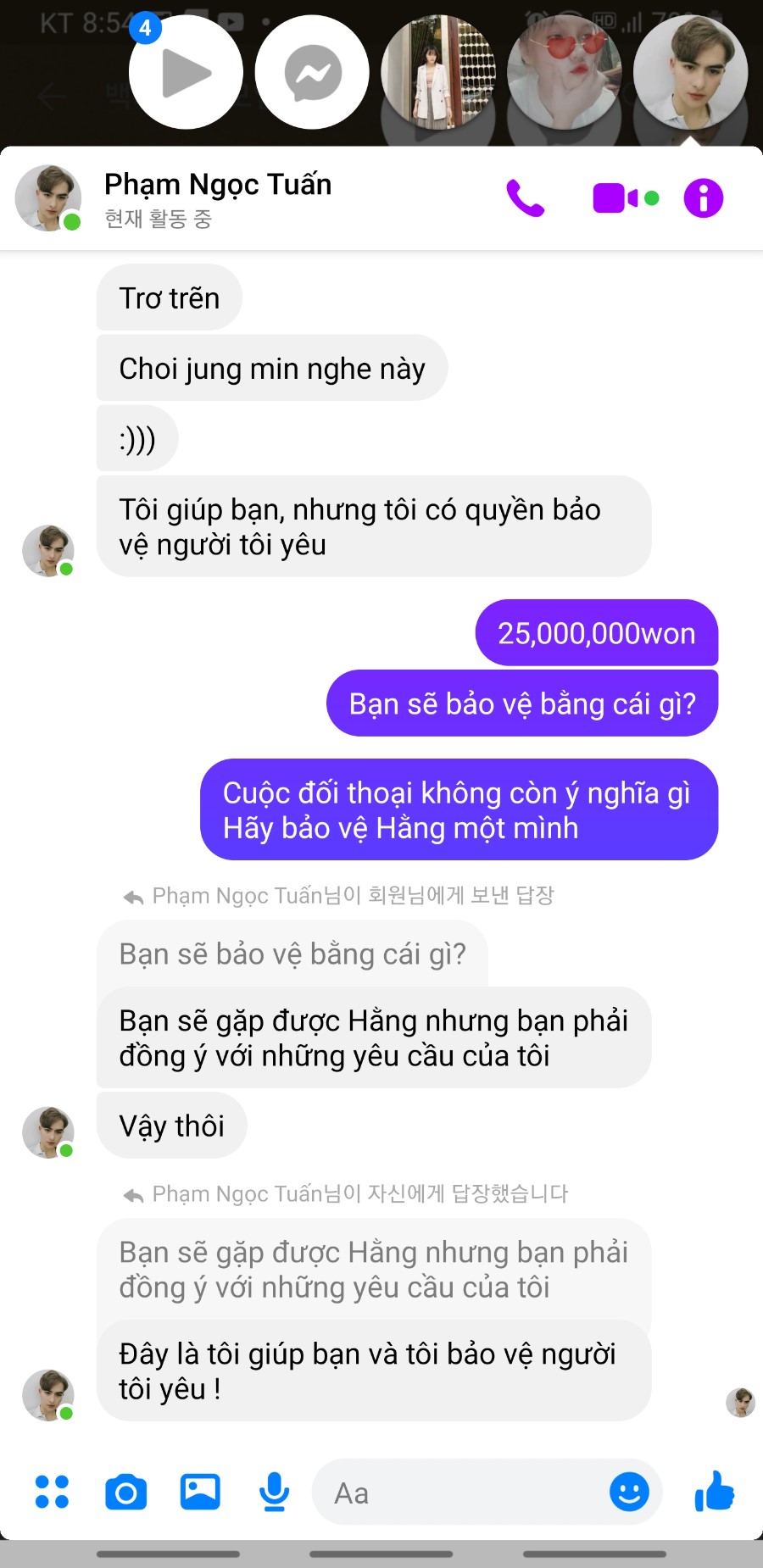This screenshot has height=1568, width=763.
Task: Open conversation info details
Action: click(703, 198)
